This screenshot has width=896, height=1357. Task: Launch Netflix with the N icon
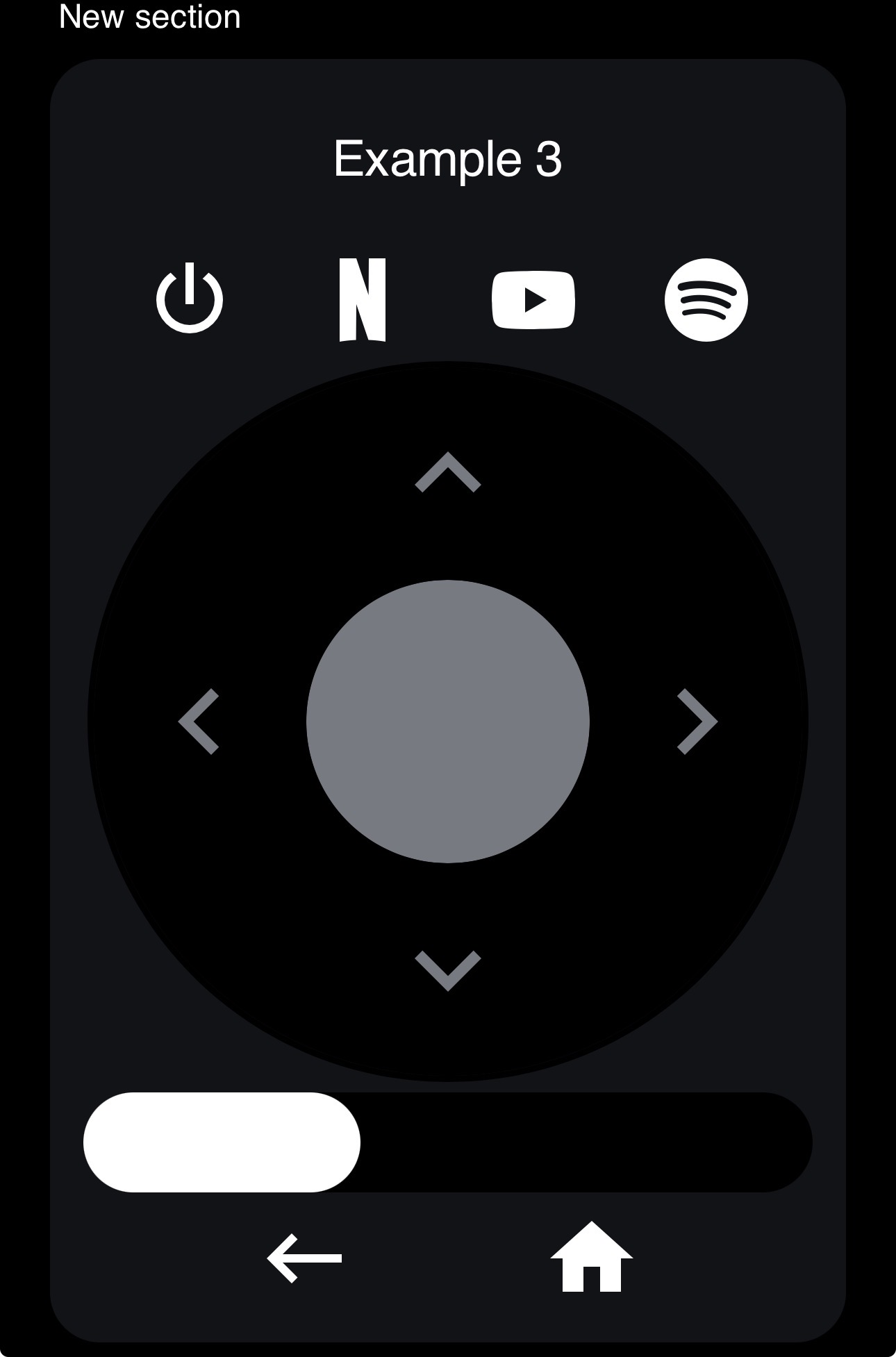[x=362, y=299]
